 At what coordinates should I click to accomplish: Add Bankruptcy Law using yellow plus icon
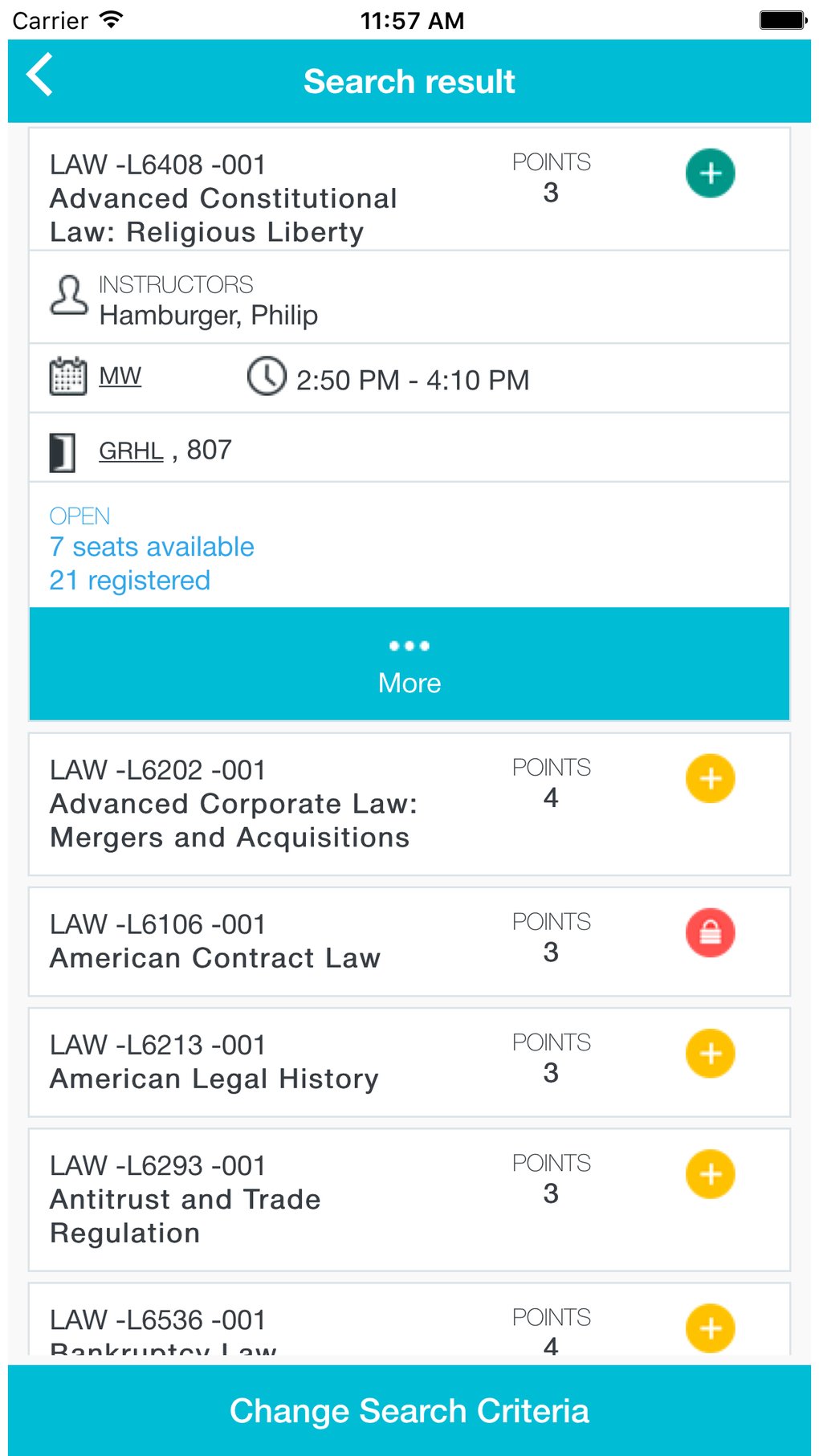pos(710,1328)
